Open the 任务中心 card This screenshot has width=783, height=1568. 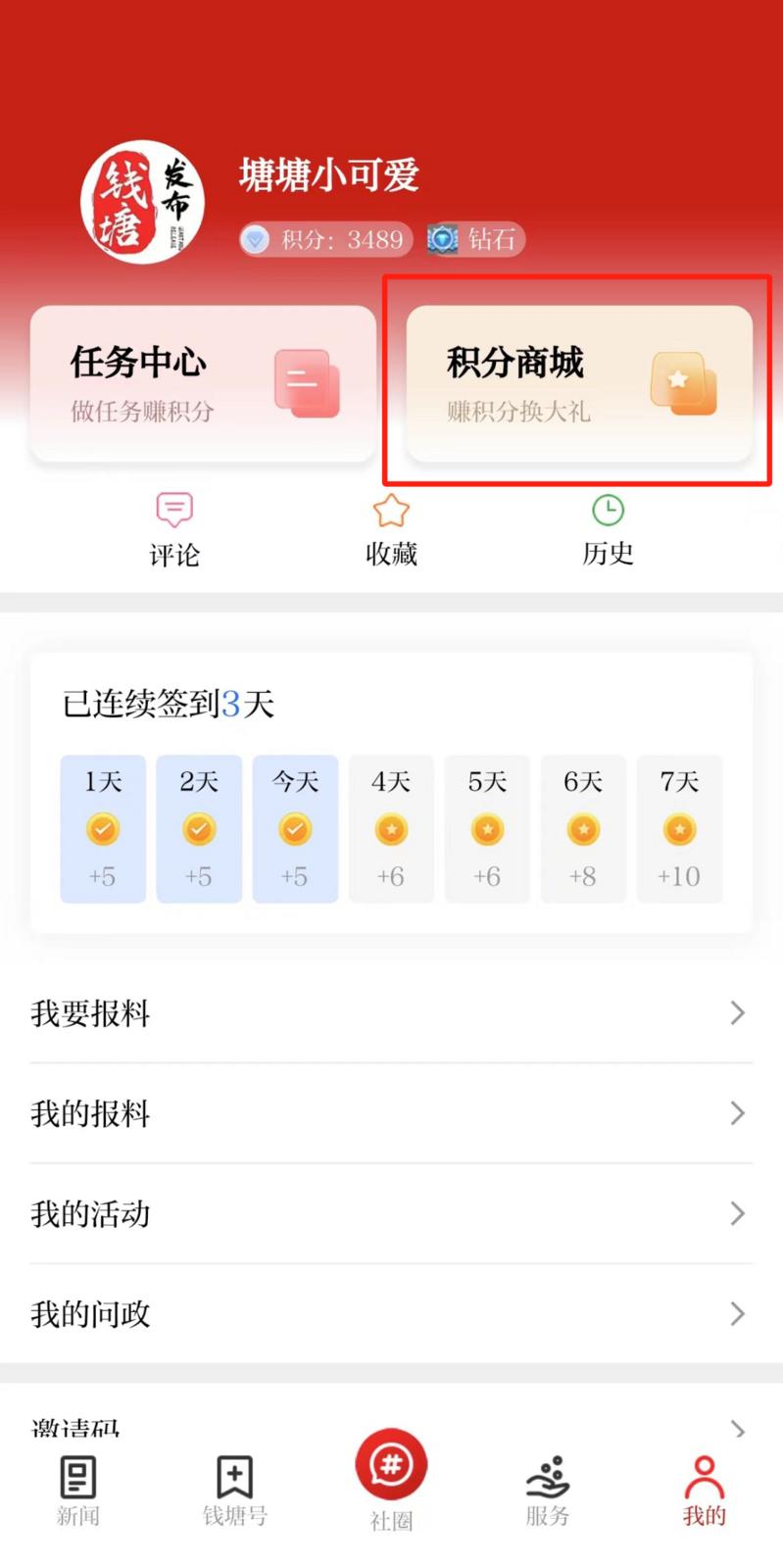coord(203,383)
